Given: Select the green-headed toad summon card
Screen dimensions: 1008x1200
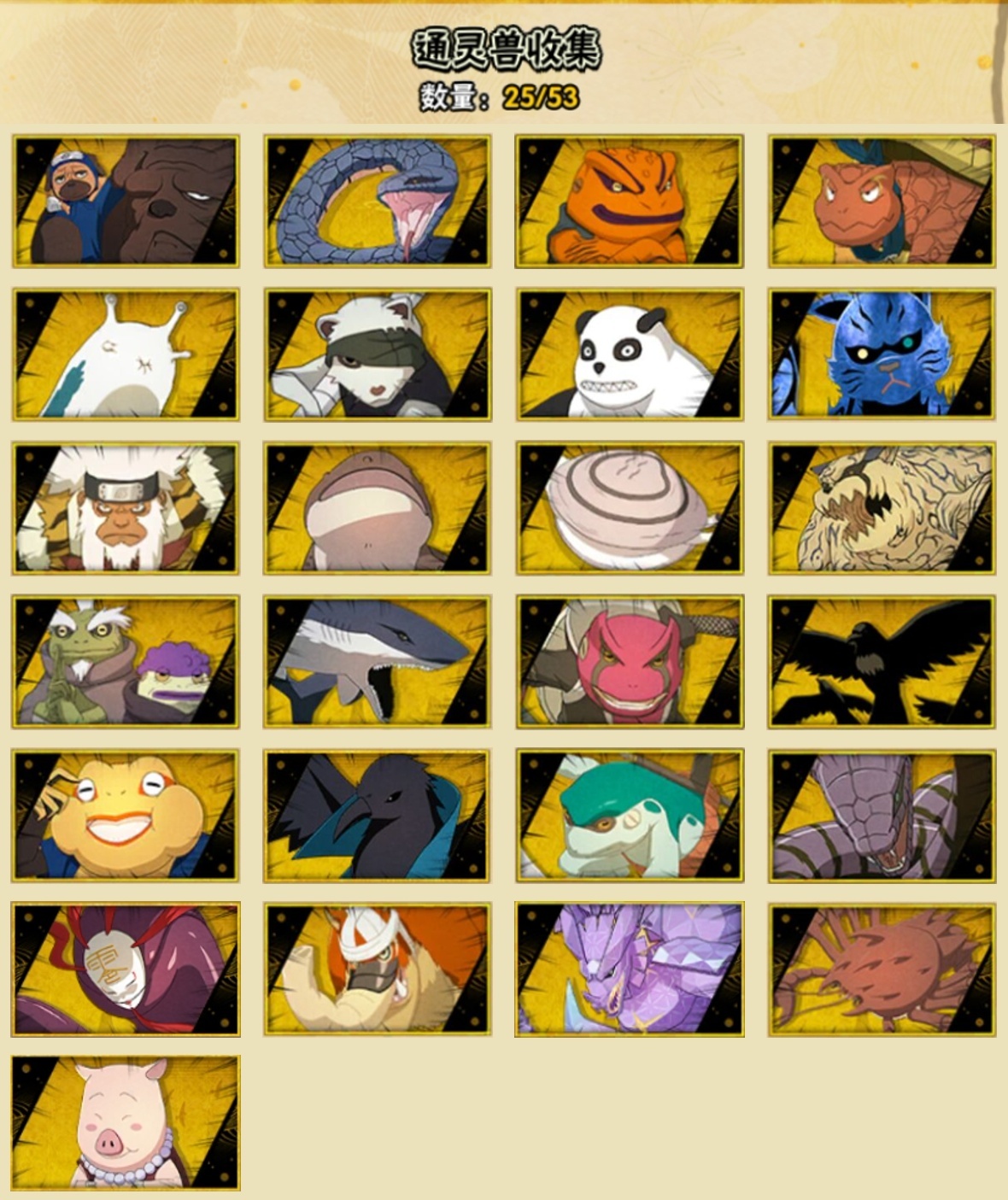Looking at the screenshot, I should point(630,816).
